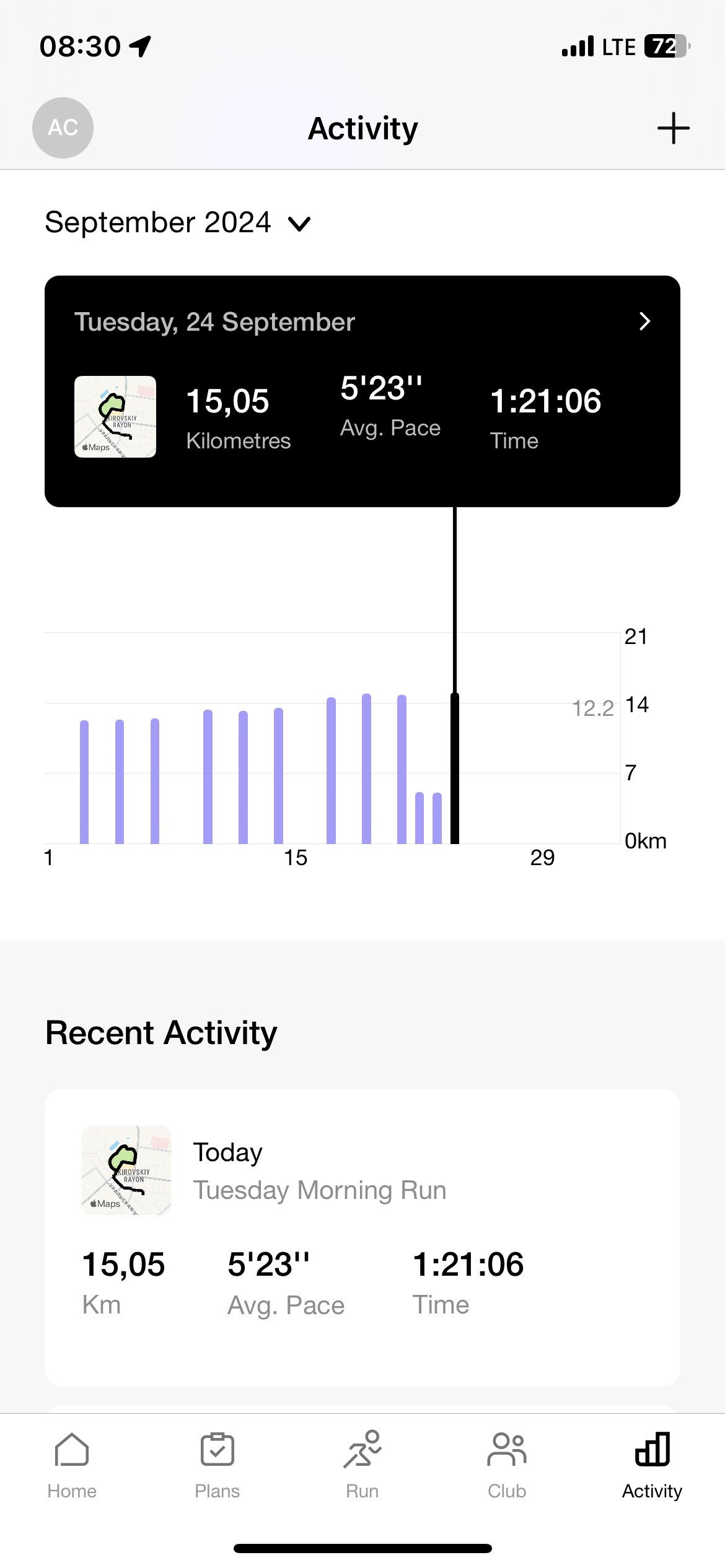Select the black bar for 24 September
Viewport: 725px width, 1568px height.
click(455, 768)
